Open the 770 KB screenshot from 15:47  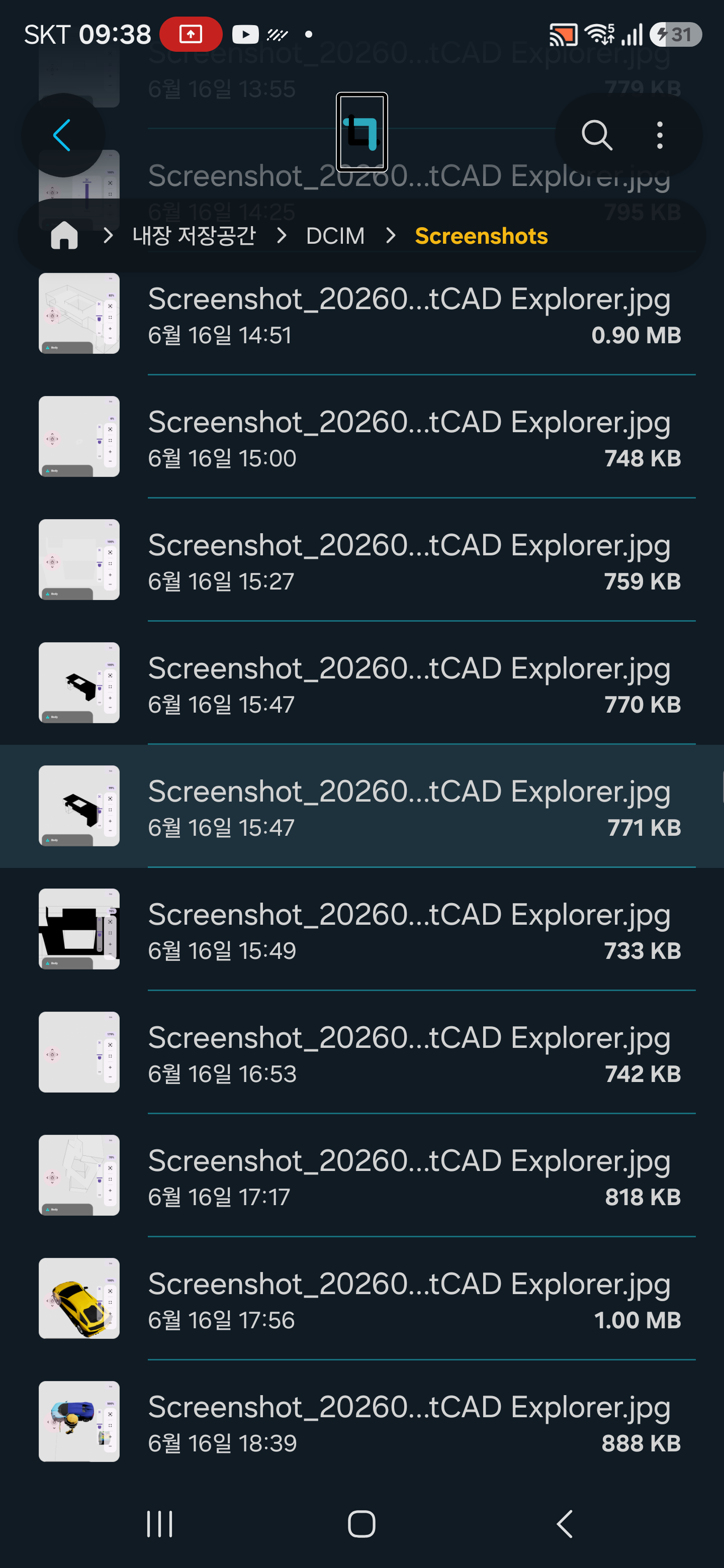click(361, 683)
